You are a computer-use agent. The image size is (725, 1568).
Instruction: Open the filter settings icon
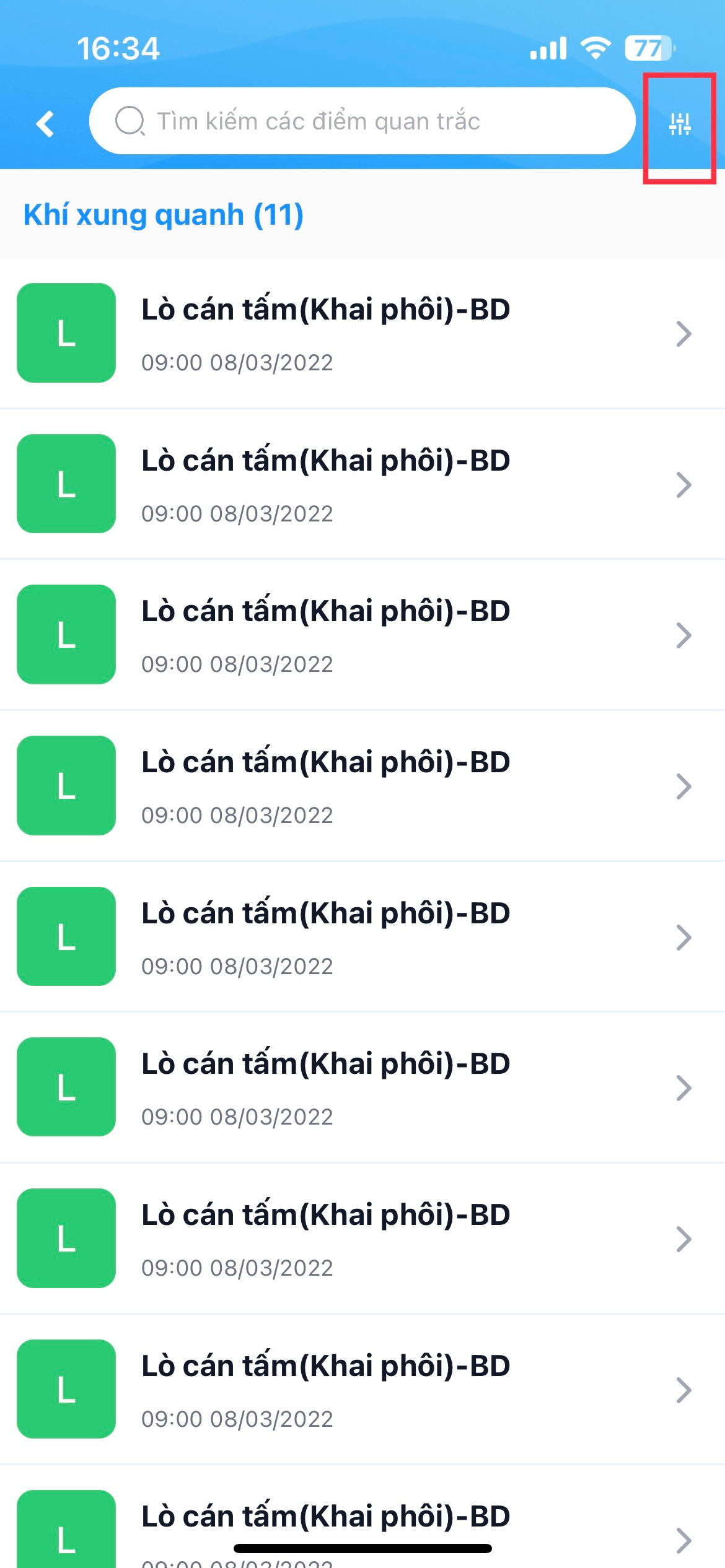[680, 124]
